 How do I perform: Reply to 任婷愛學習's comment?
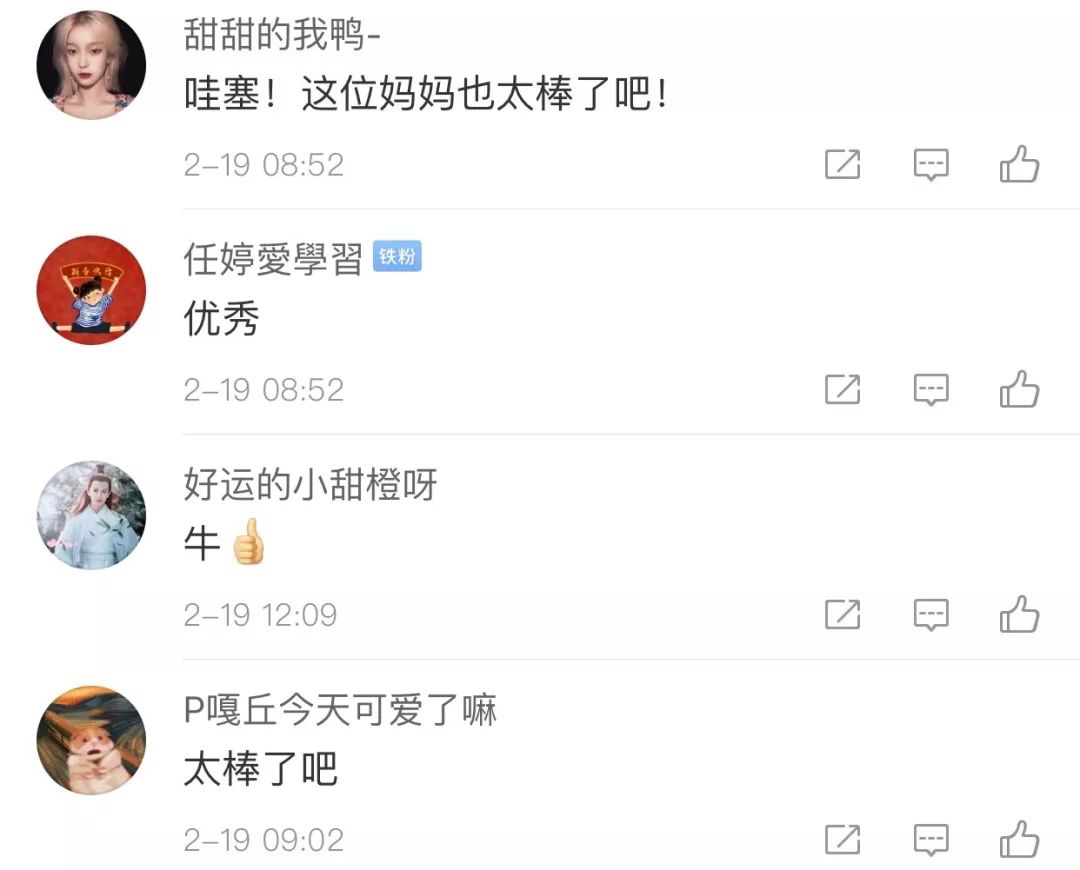[931, 389]
